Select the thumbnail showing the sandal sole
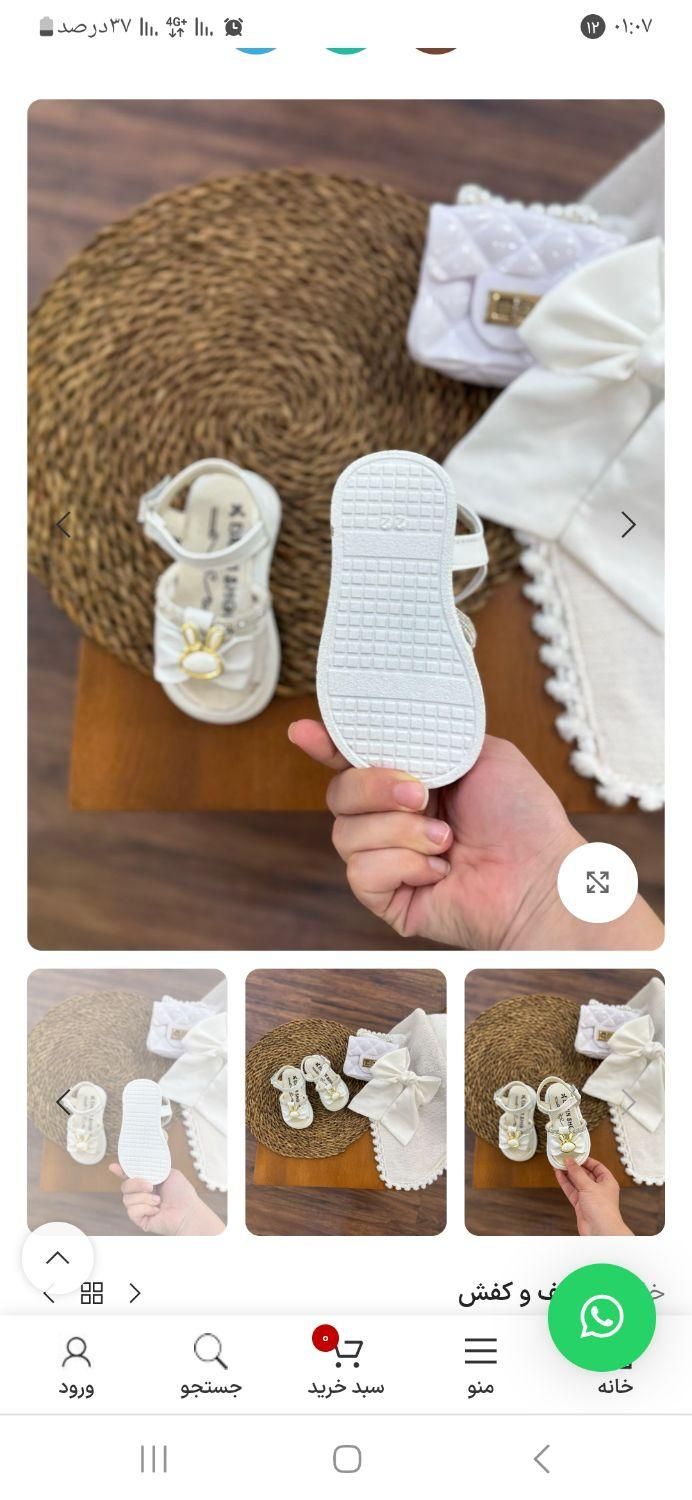Viewport: 692px width, 1500px height. click(127, 1102)
